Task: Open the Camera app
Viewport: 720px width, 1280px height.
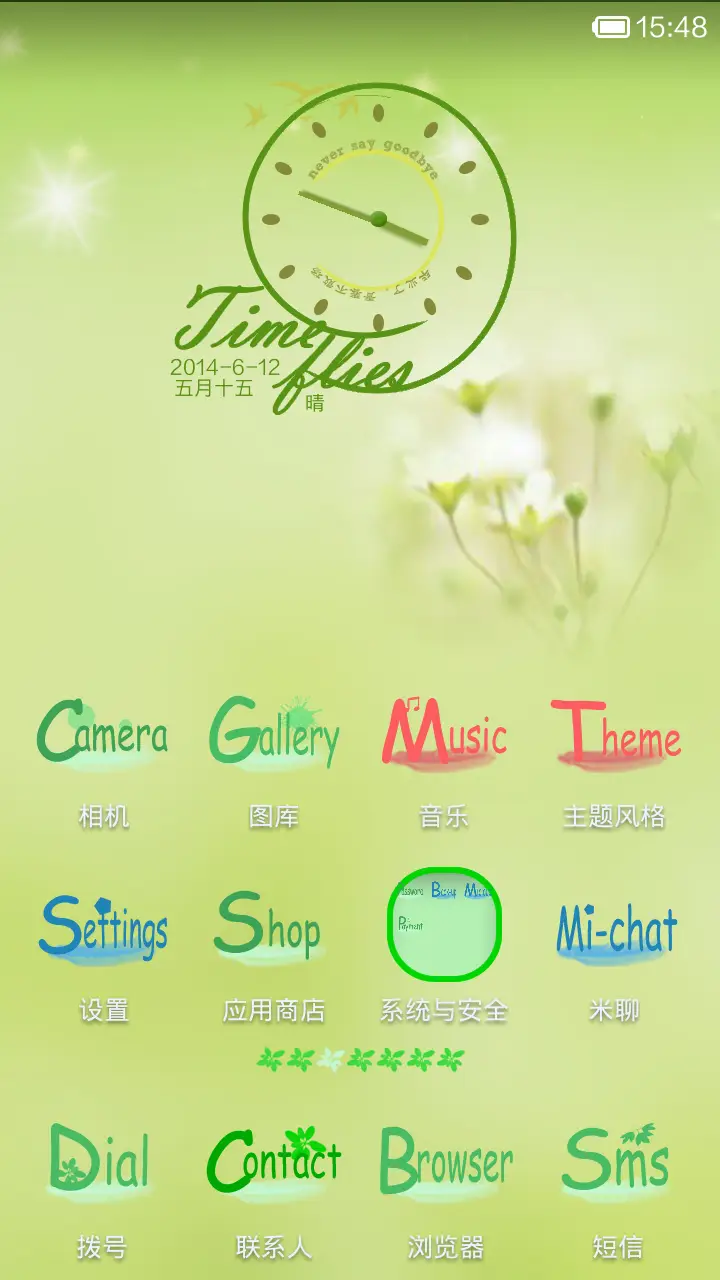Action: click(103, 738)
